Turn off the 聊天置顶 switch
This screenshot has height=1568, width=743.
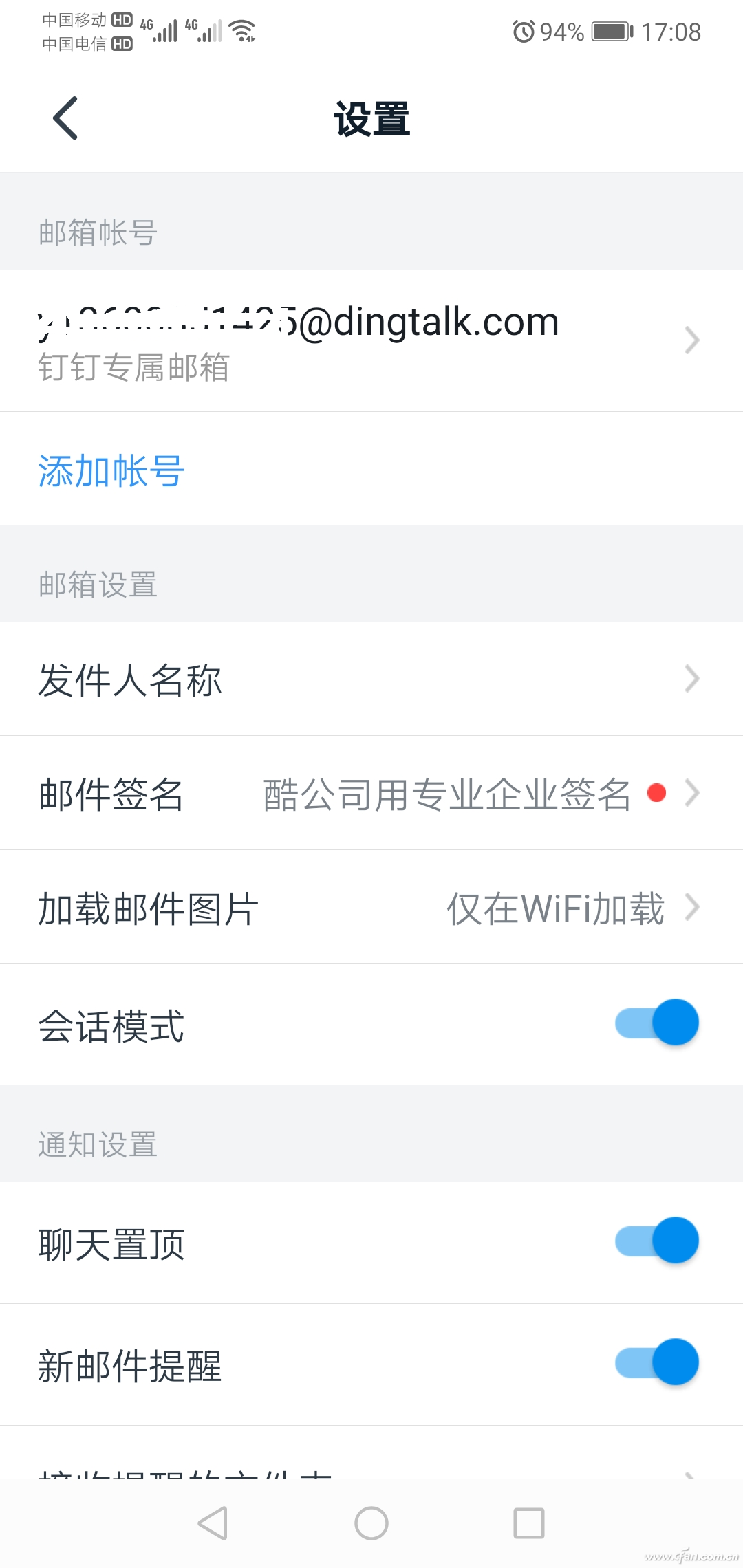658,1240
